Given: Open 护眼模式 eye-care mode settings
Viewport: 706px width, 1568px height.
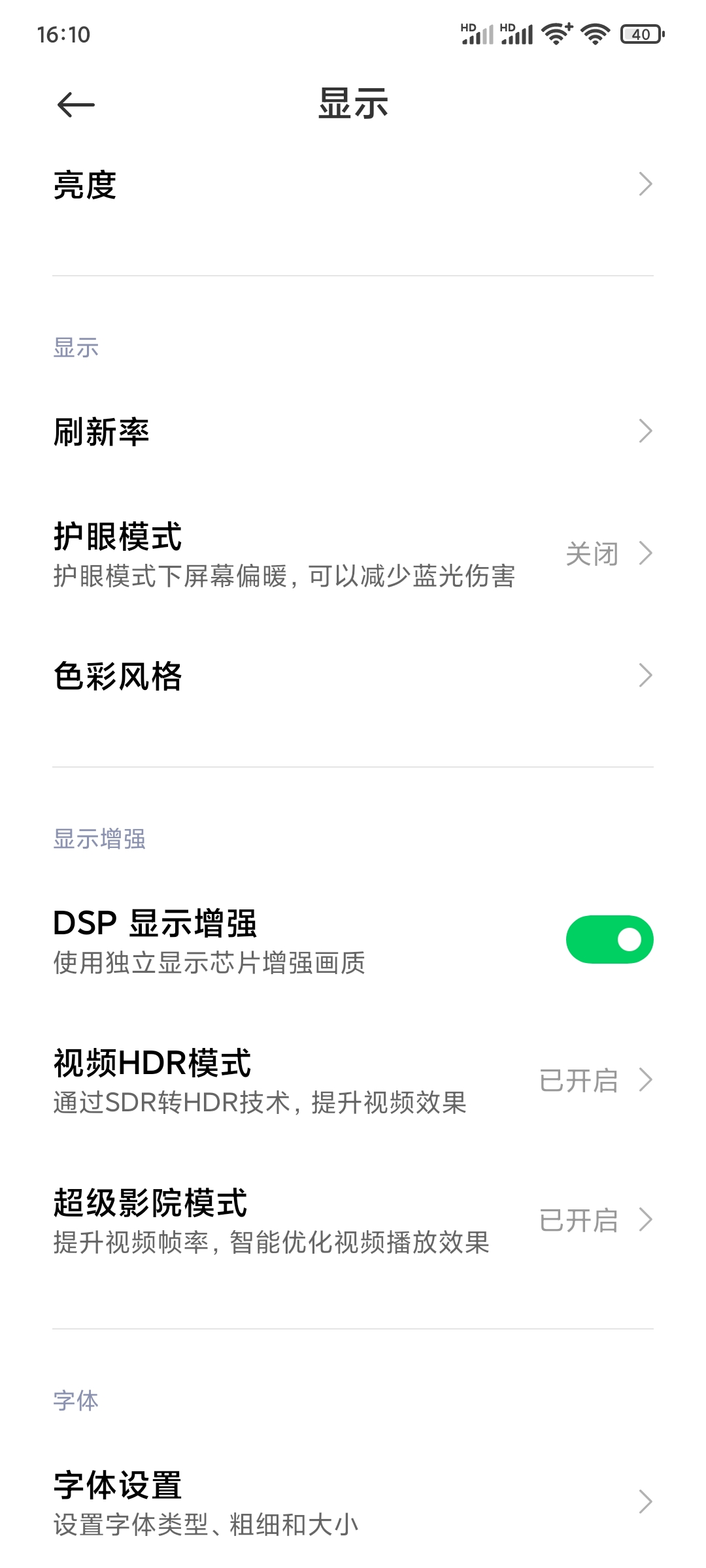Looking at the screenshot, I should pyautogui.click(x=353, y=554).
